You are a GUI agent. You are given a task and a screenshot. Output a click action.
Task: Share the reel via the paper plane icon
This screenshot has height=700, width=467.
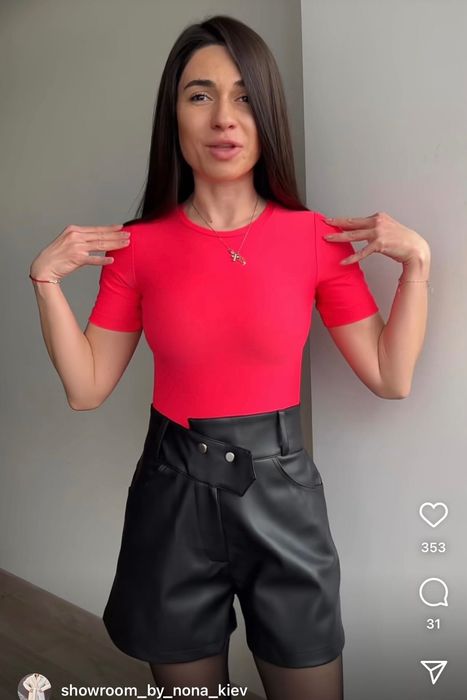[x=434, y=672]
